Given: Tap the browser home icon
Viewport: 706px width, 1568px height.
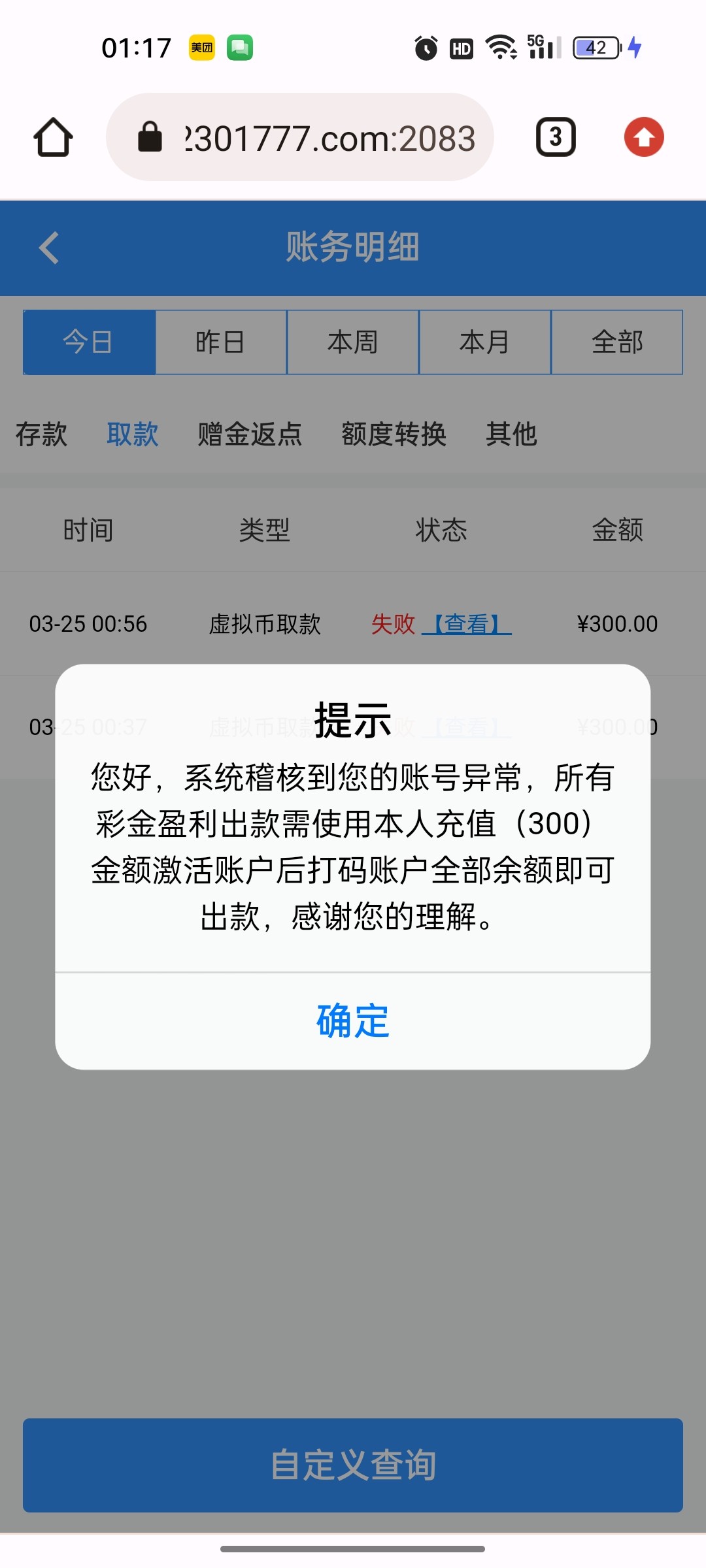Looking at the screenshot, I should click(53, 137).
